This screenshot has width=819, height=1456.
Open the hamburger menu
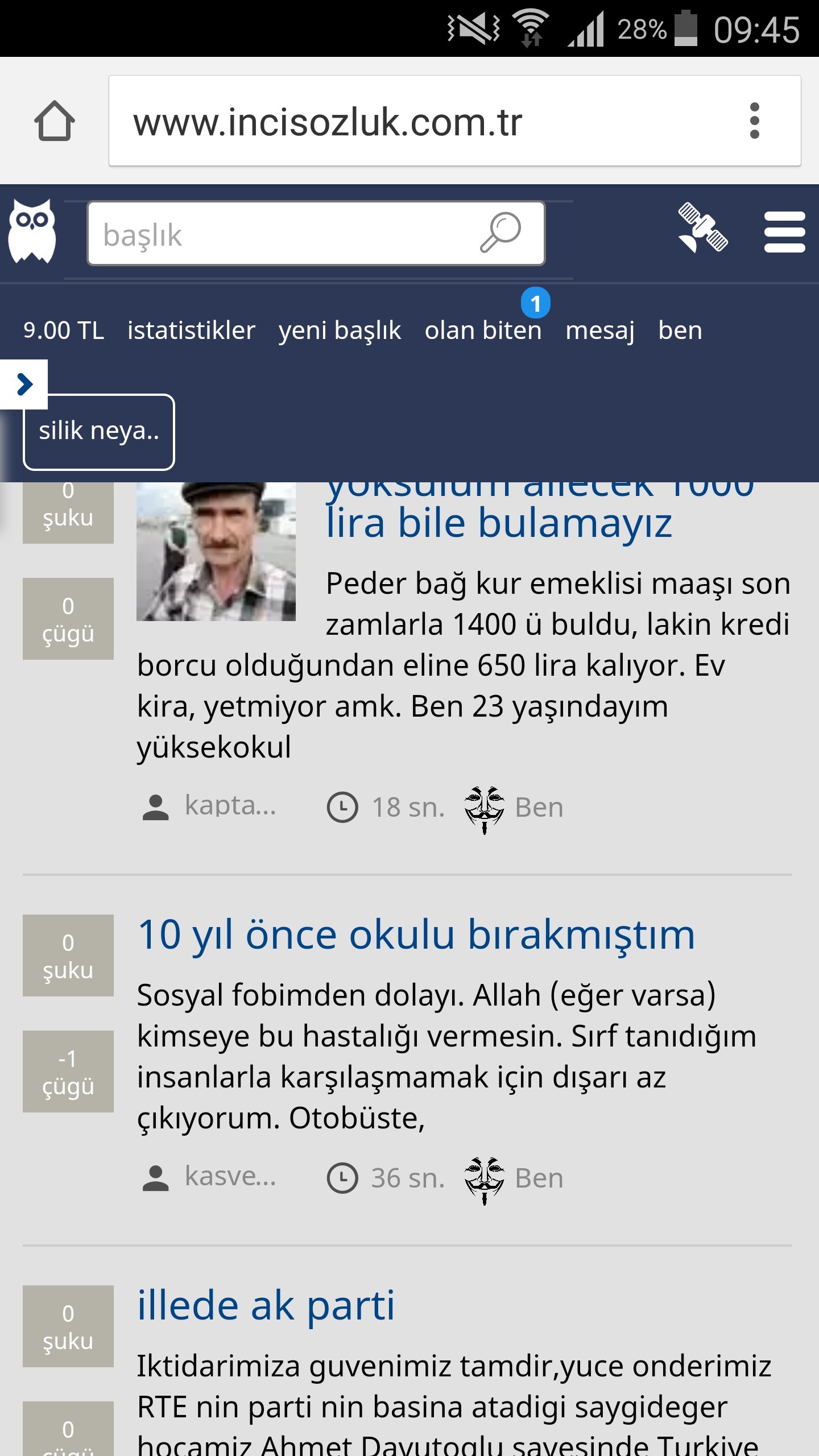784,231
